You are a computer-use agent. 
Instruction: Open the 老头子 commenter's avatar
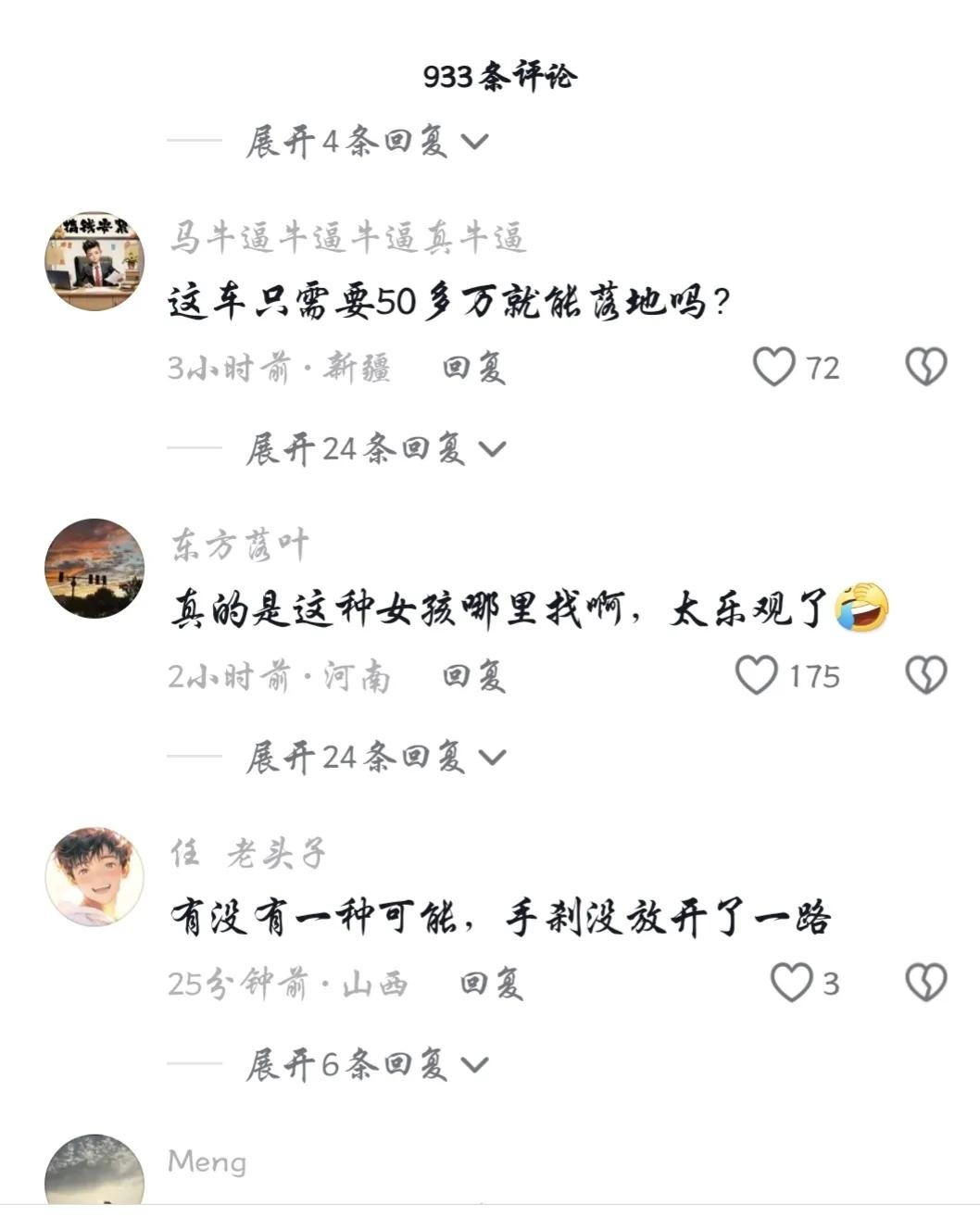tap(94, 876)
